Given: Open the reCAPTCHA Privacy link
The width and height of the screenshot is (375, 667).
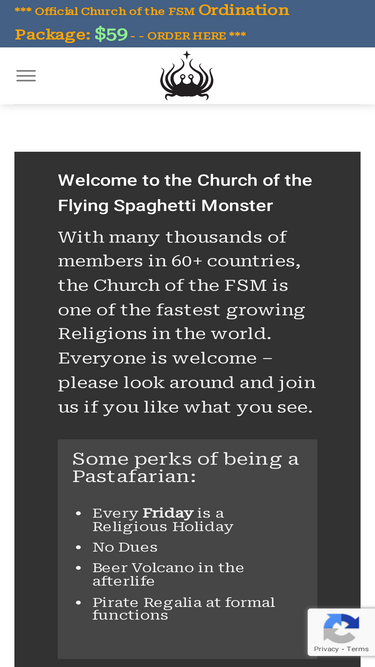Looking at the screenshot, I should 326,649.
